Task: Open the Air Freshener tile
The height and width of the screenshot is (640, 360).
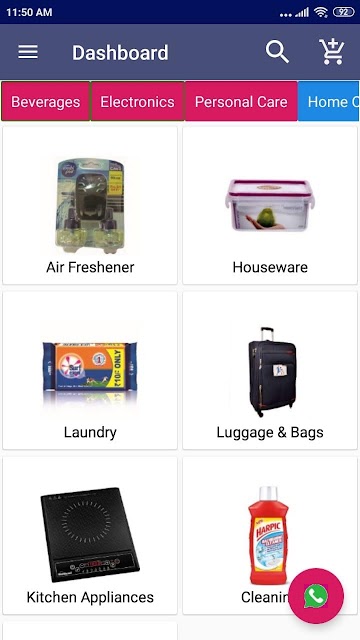Action: [90, 205]
